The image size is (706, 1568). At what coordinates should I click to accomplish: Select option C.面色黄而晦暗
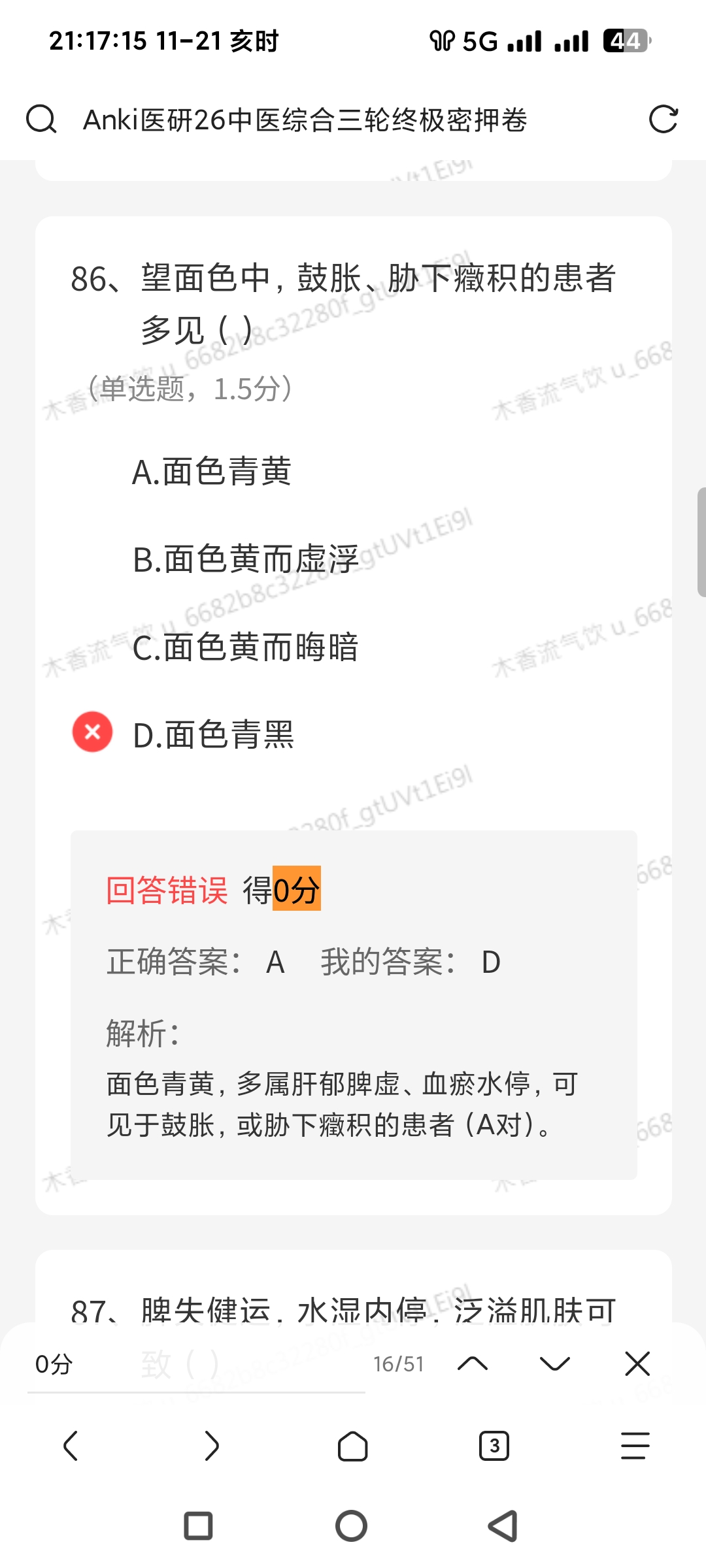246,647
